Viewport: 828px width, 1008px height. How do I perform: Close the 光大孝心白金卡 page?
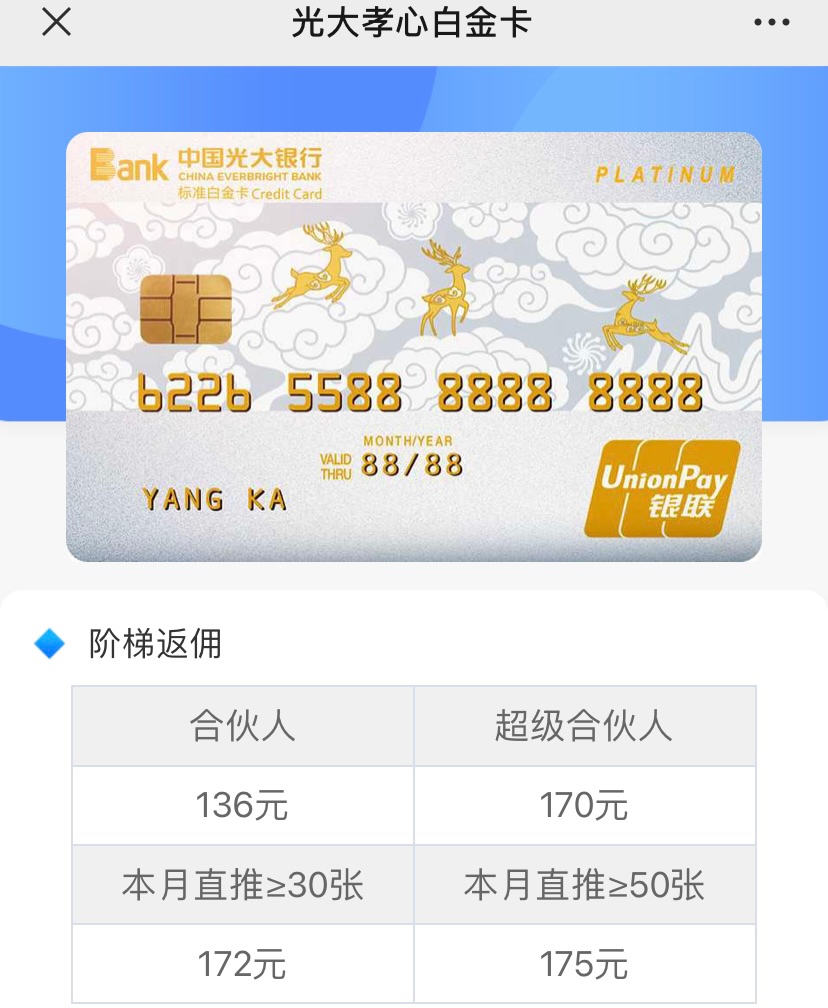point(56,23)
